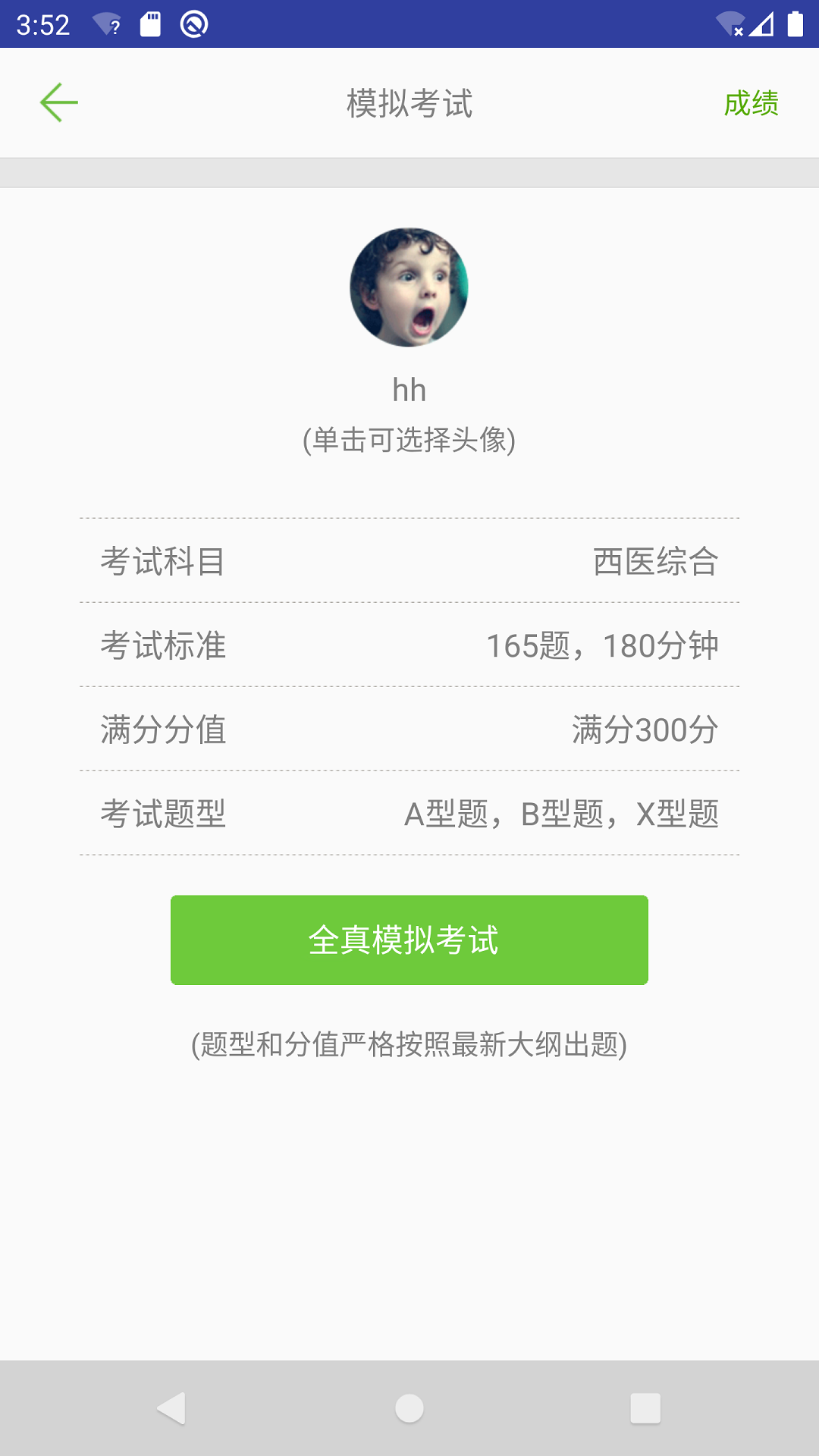Start the 全真模拟考试 mock exam
This screenshot has height=1456, width=819.
[409, 940]
